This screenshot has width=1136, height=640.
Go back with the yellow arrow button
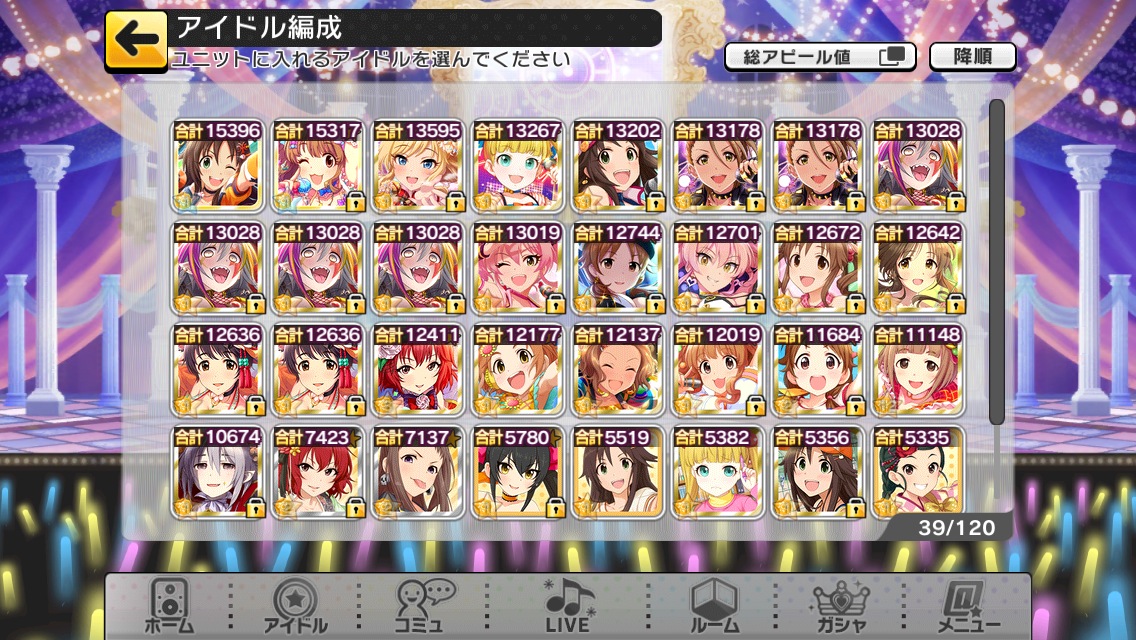coord(135,40)
